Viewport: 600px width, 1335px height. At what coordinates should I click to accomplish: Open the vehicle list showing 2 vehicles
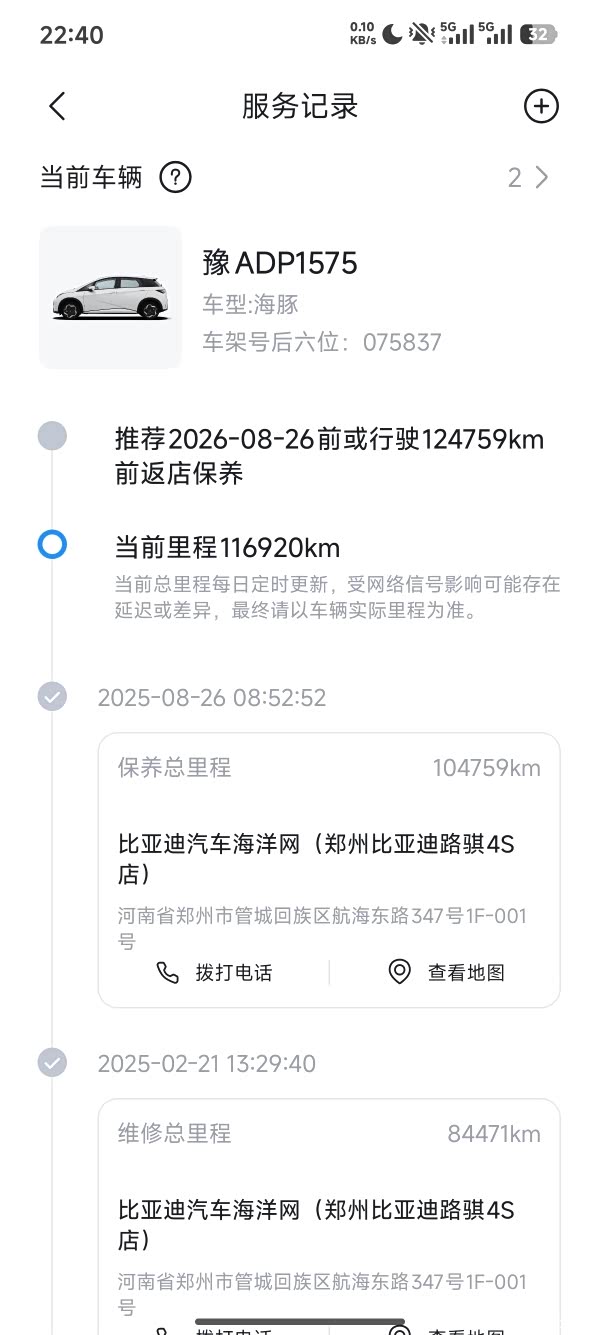point(528,178)
